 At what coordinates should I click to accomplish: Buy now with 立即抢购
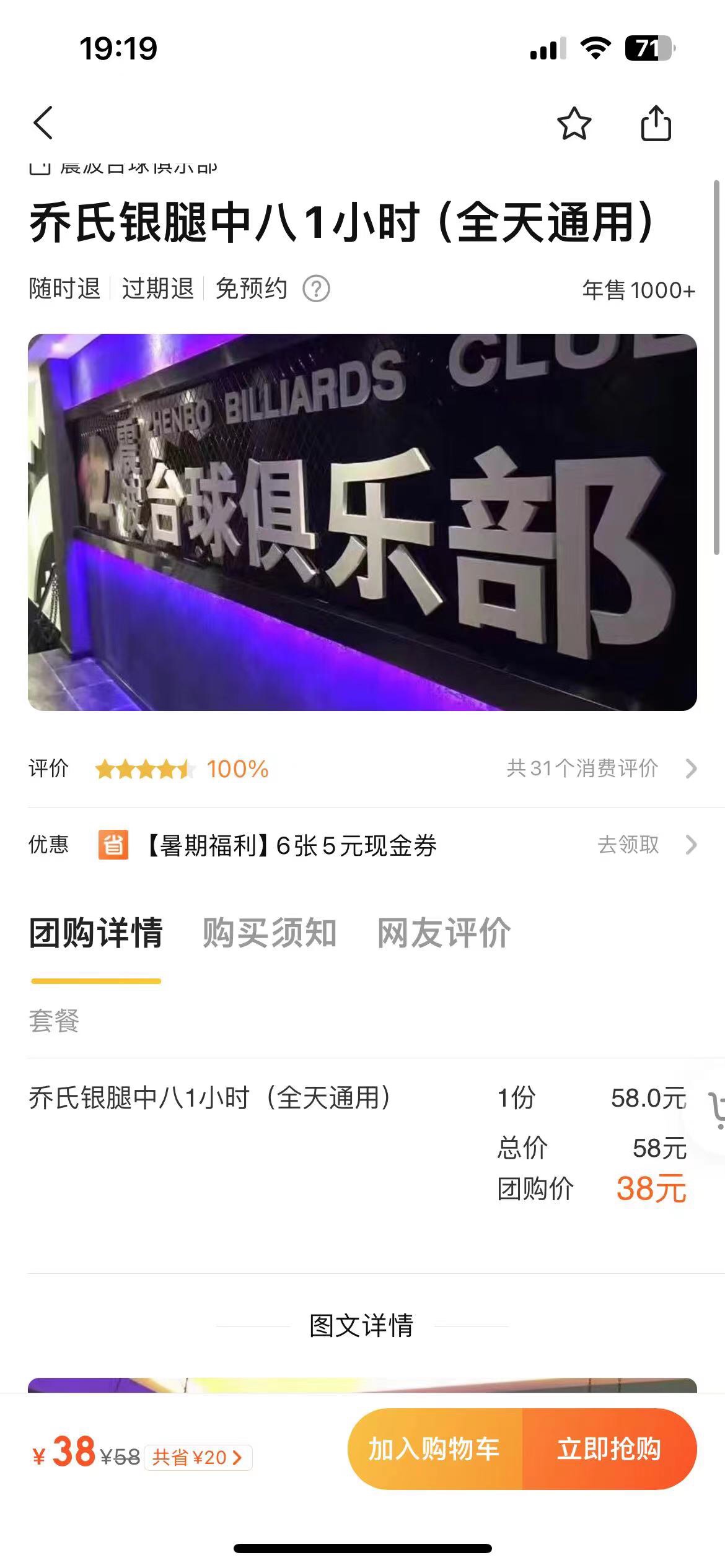pyautogui.click(x=610, y=1449)
